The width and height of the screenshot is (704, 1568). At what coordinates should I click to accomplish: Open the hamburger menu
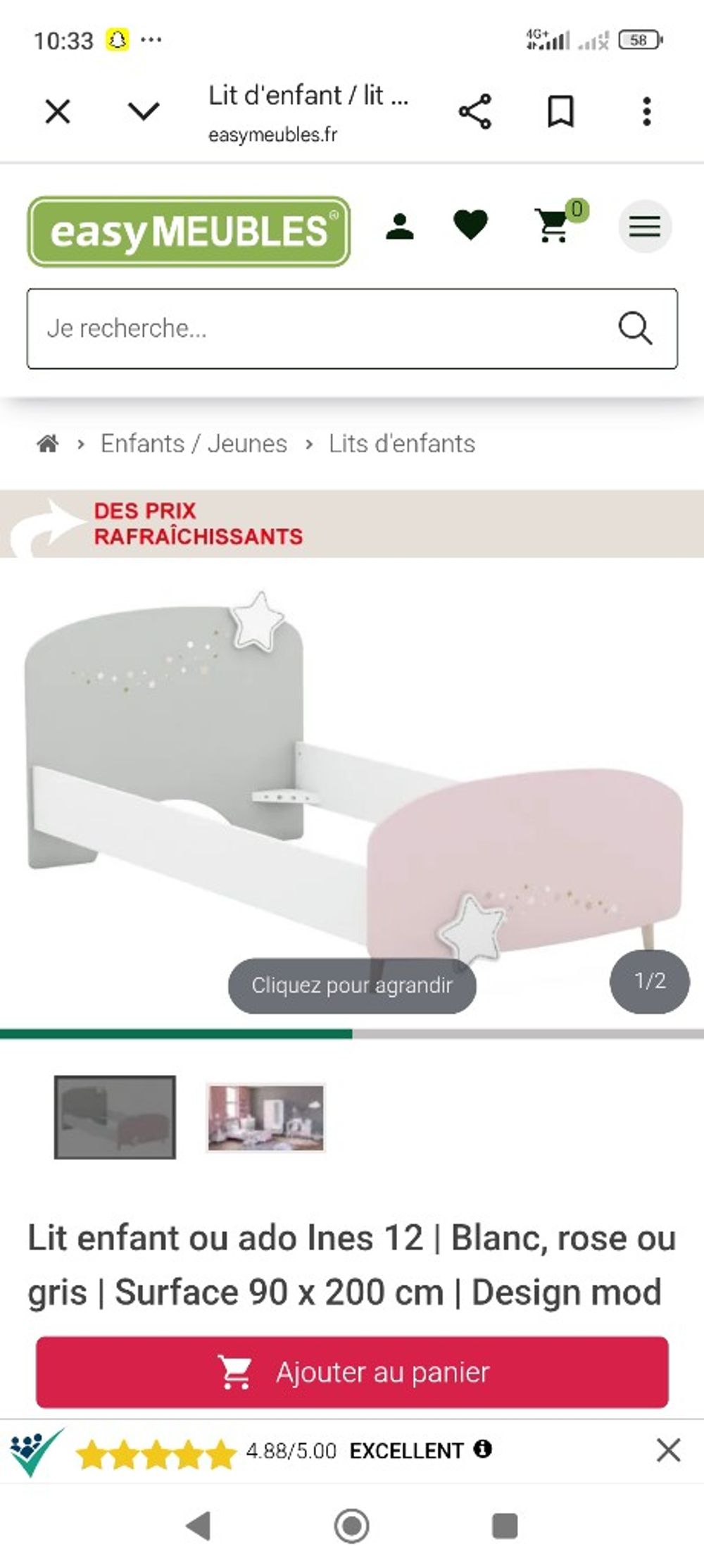tap(644, 227)
